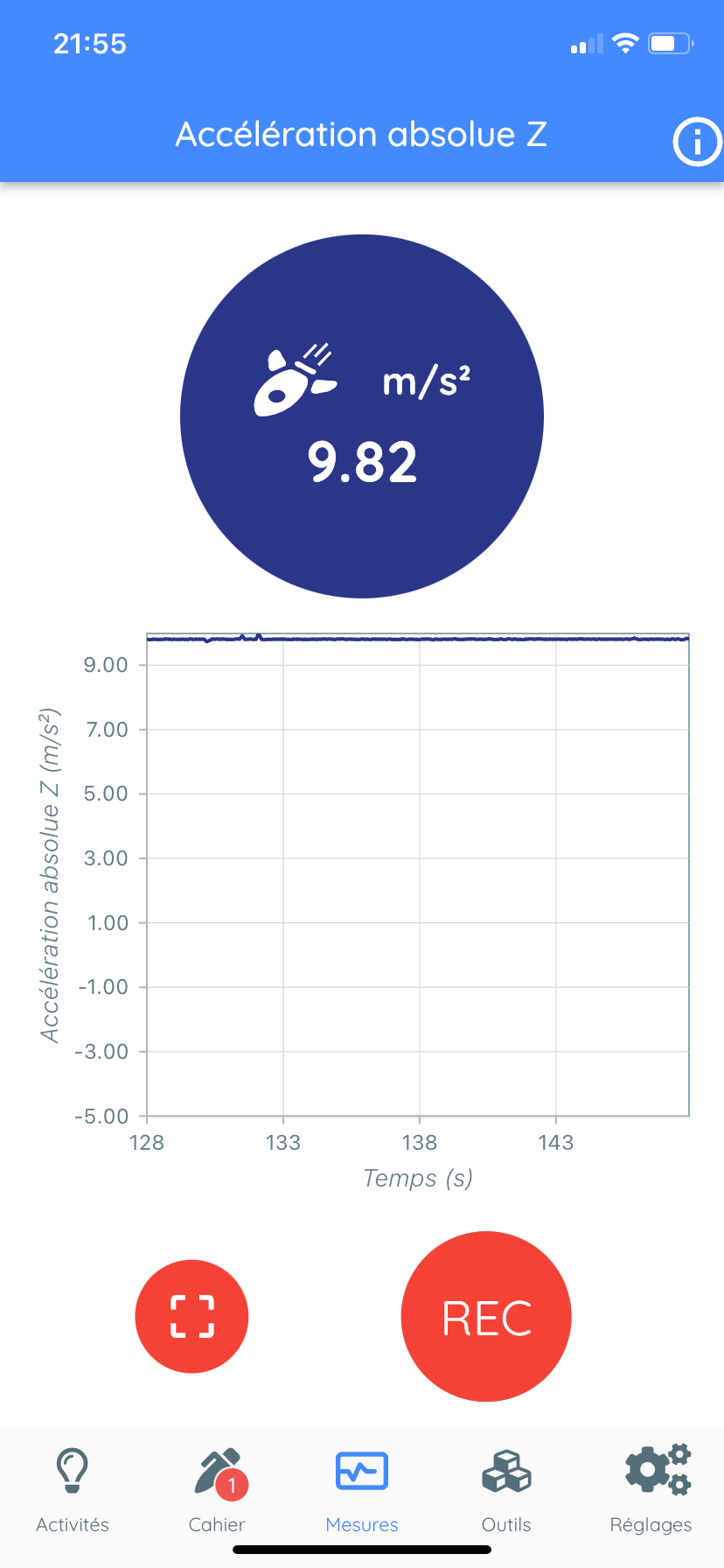
Task: Go to the Outils tab
Action: (x=506, y=1489)
